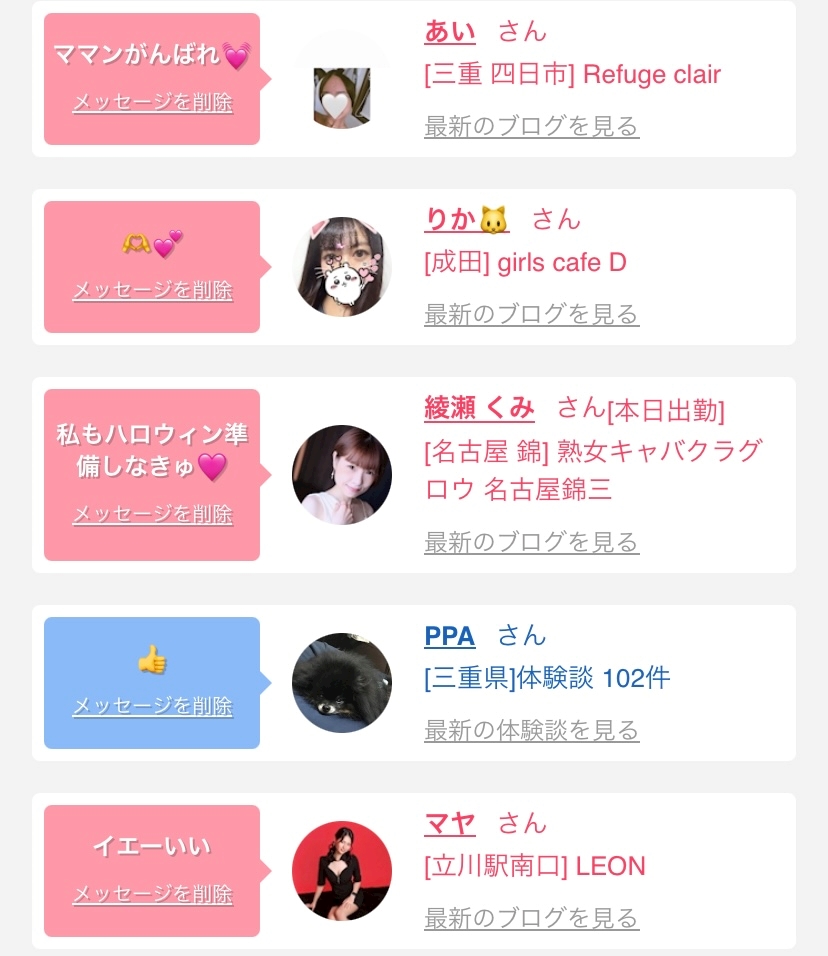
Task: Delete the イエーいい message
Action: (x=152, y=893)
